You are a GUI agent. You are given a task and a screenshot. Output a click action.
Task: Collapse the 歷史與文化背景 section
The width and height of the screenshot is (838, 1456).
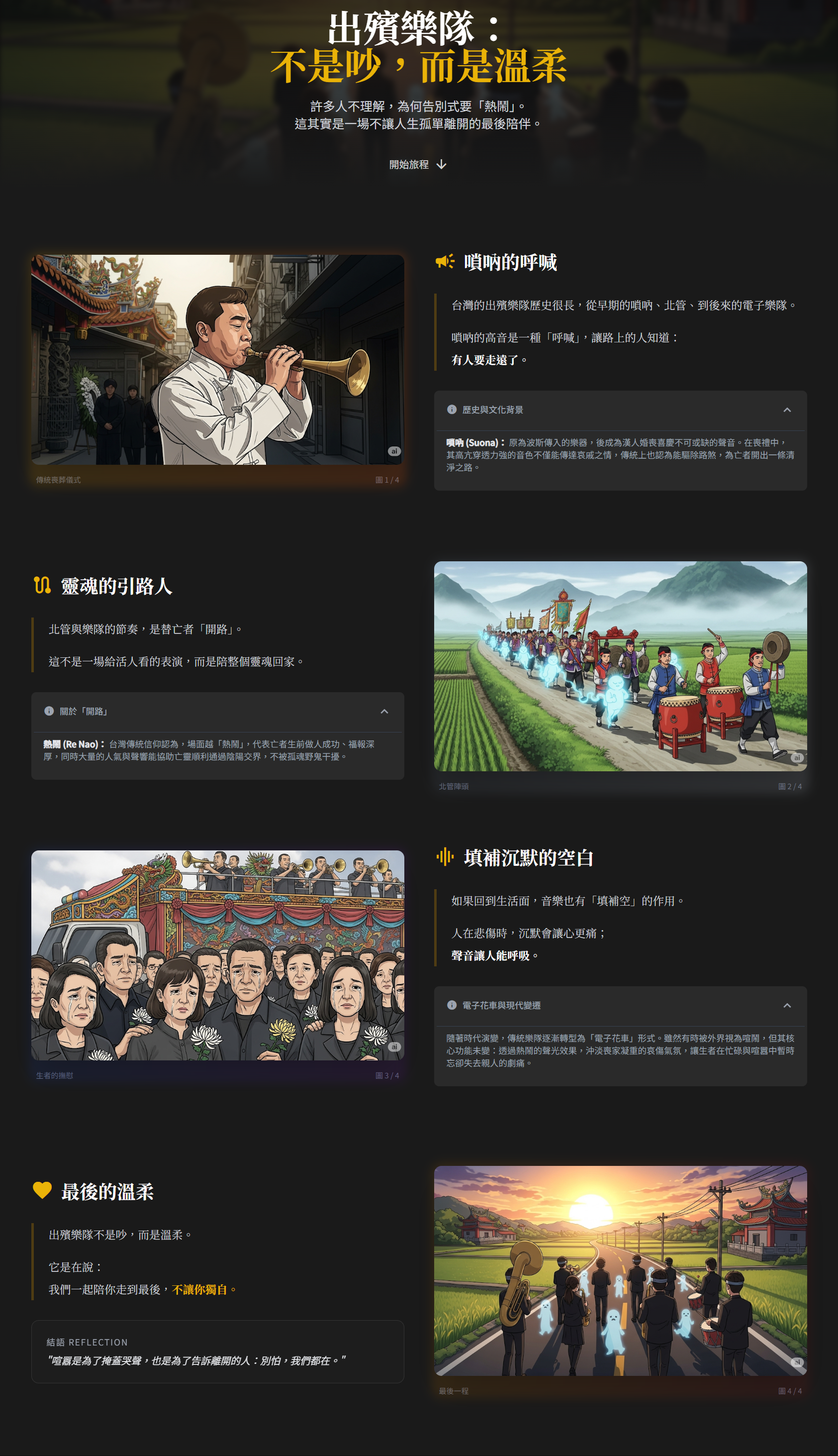786,410
